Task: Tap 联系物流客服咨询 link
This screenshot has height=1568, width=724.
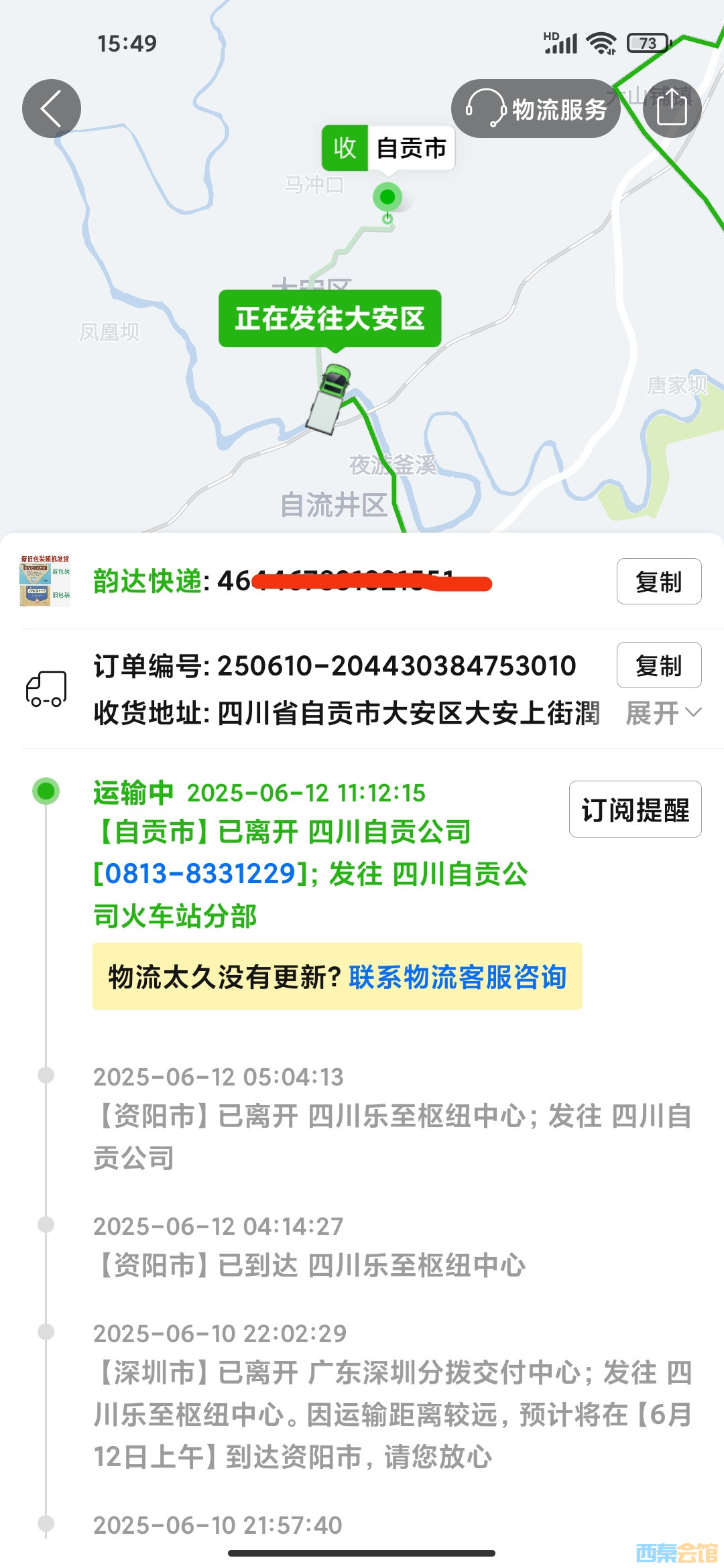Action: point(457,977)
